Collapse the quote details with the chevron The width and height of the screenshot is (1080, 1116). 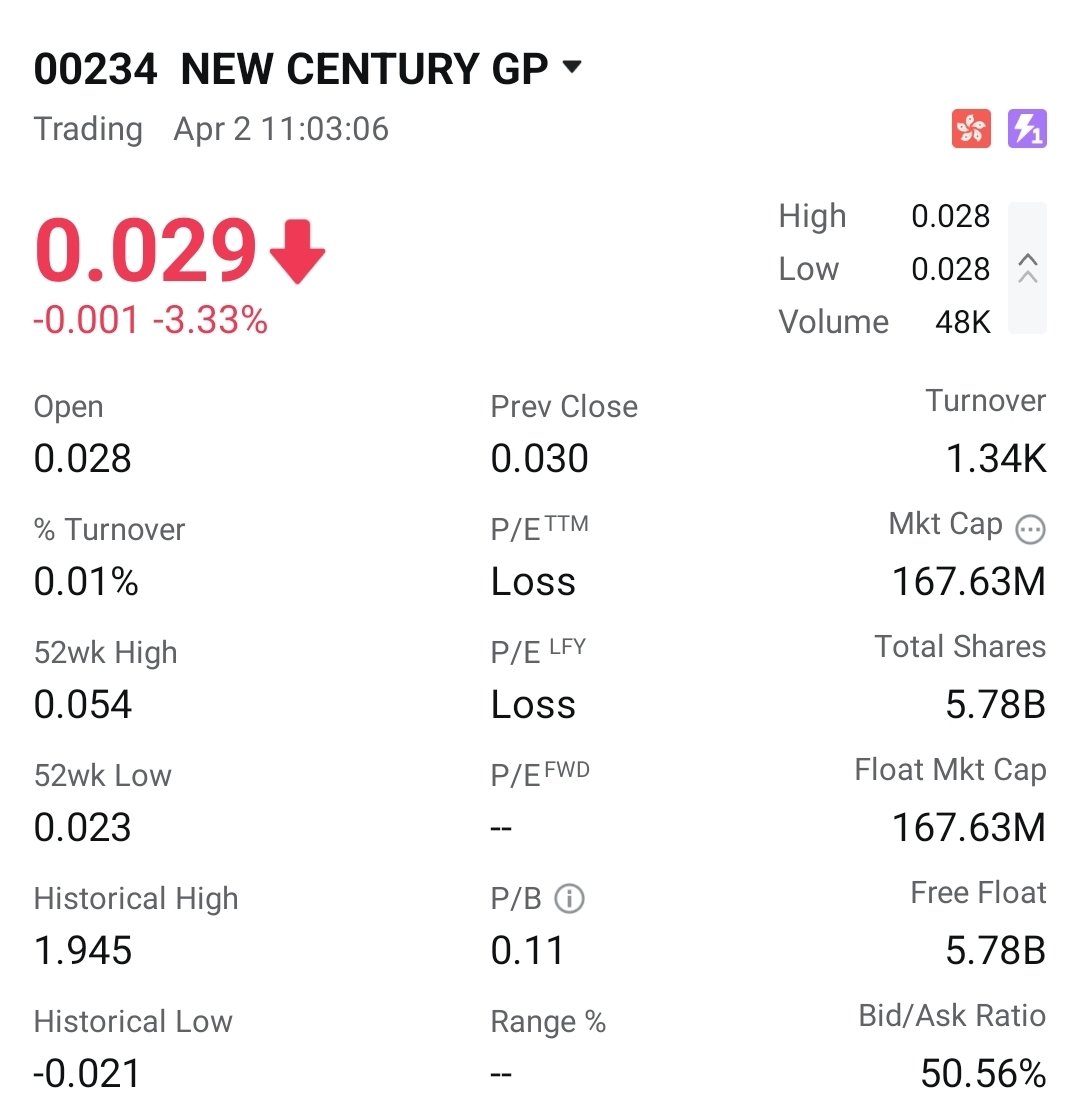click(x=1027, y=268)
